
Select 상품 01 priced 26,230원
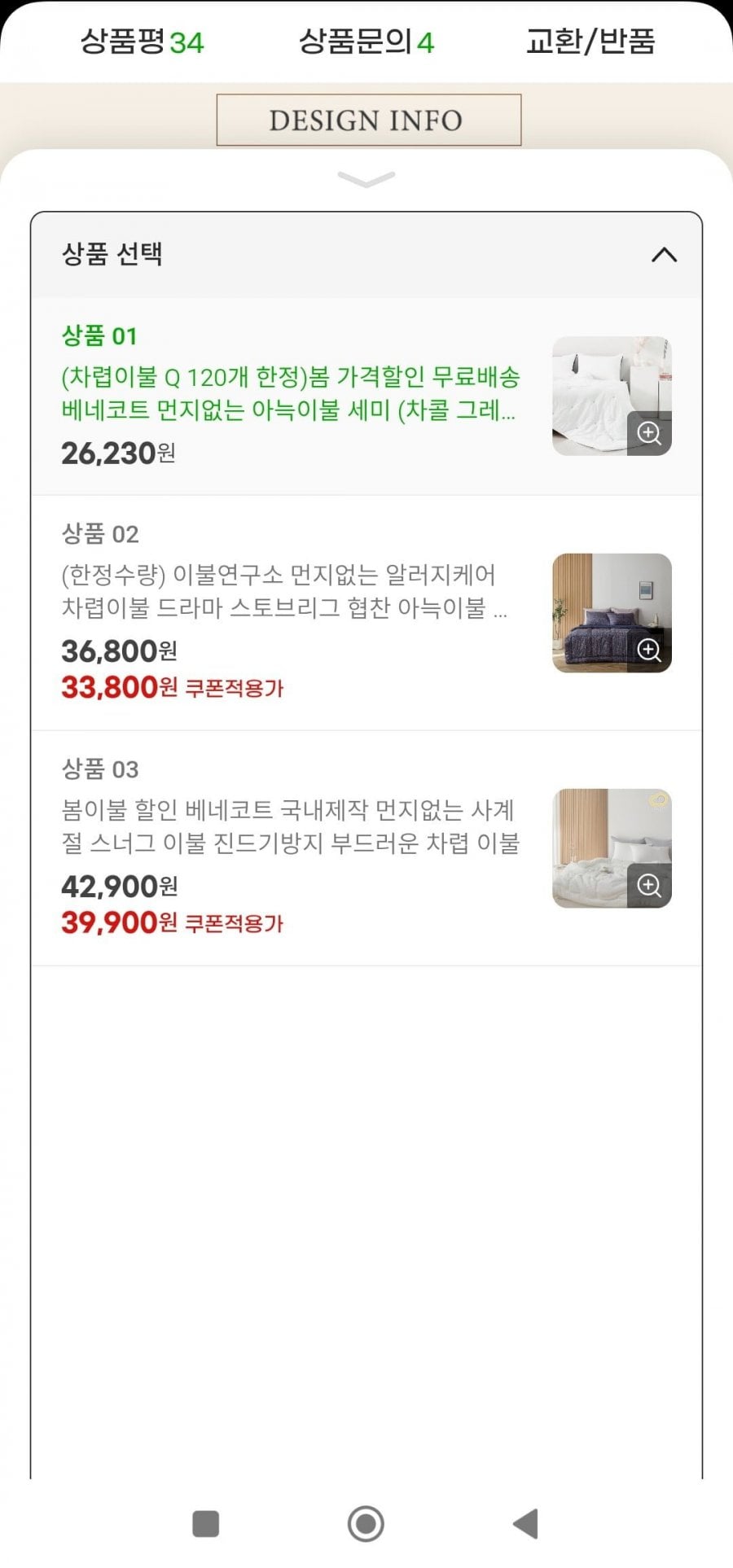click(289, 395)
